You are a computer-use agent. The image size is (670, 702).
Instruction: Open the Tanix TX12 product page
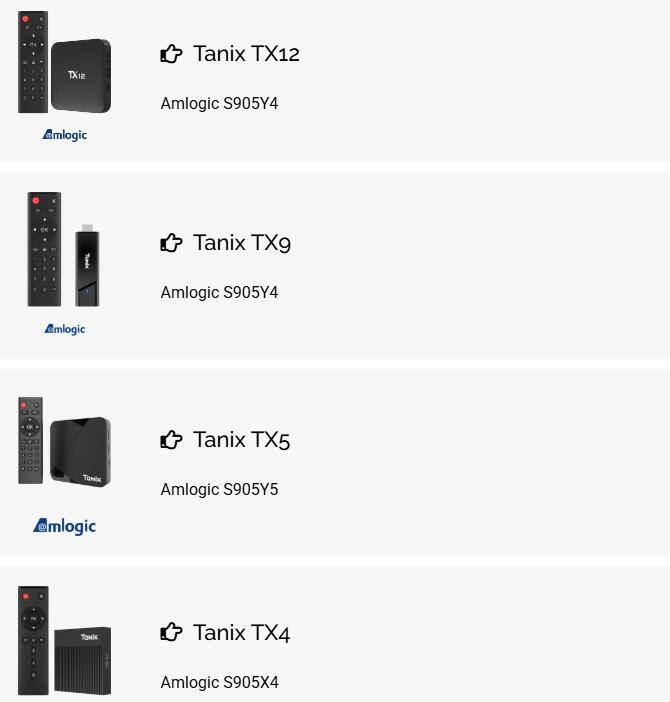click(245, 54)
